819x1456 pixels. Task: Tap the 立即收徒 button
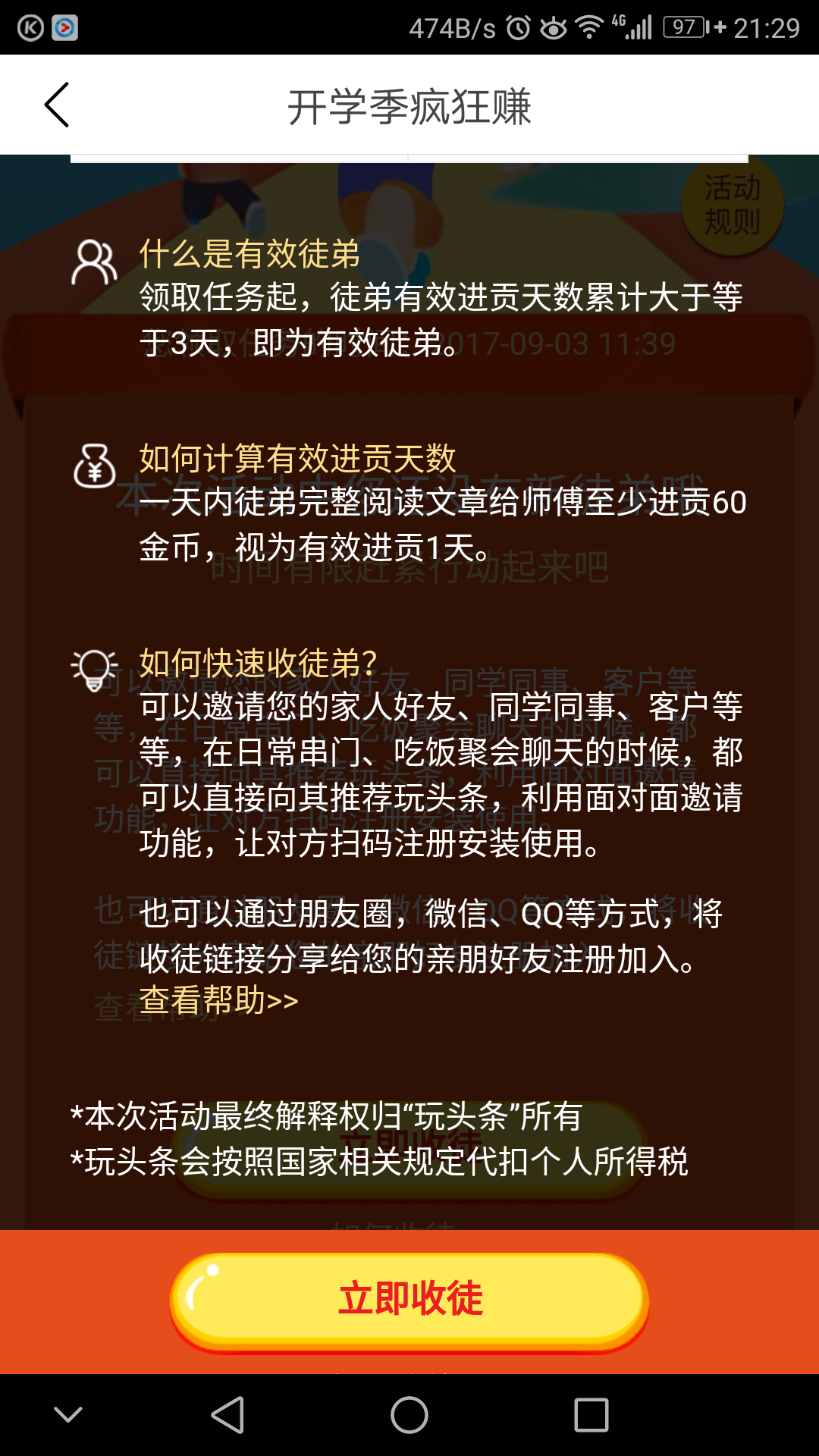coord(409,1298)
